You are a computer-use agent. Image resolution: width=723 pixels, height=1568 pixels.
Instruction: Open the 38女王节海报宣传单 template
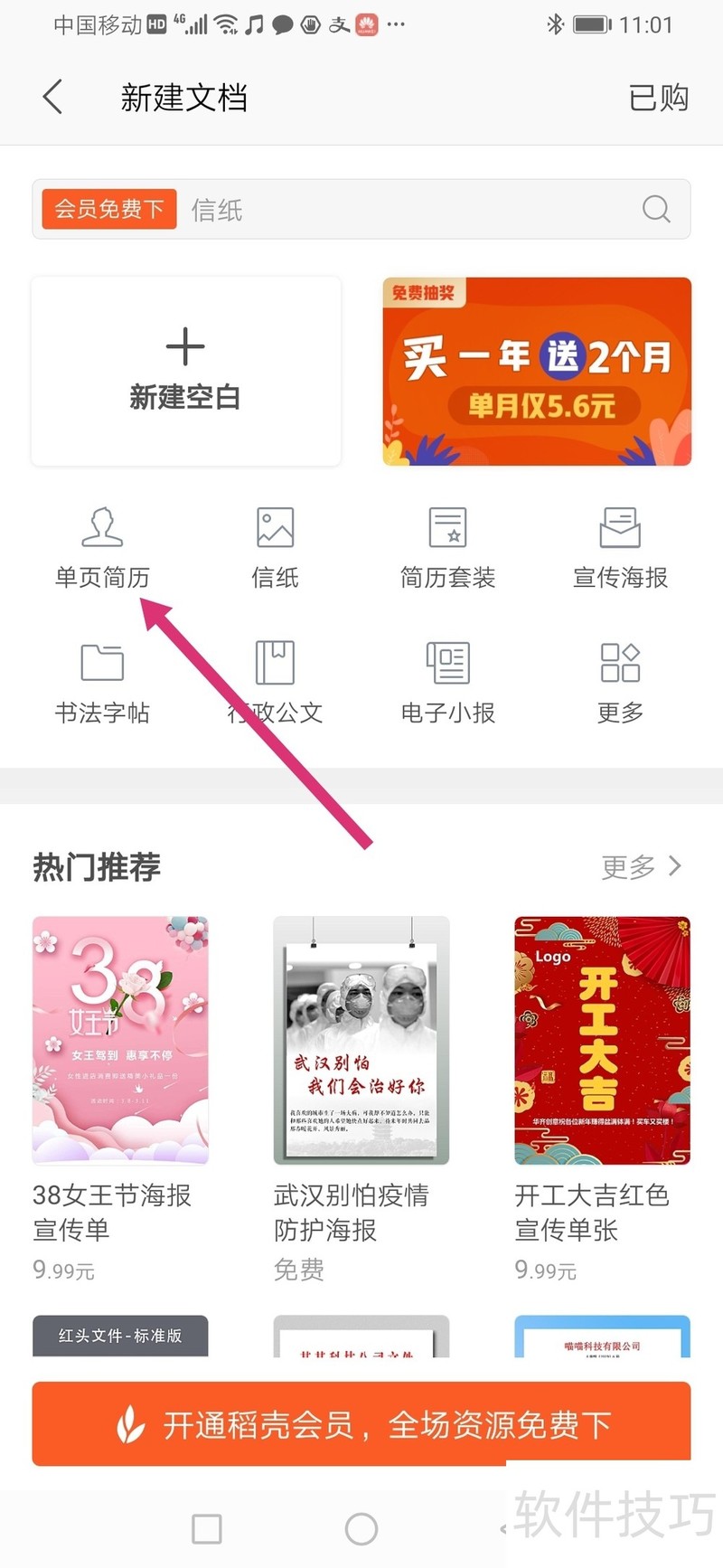point(120,1040)
